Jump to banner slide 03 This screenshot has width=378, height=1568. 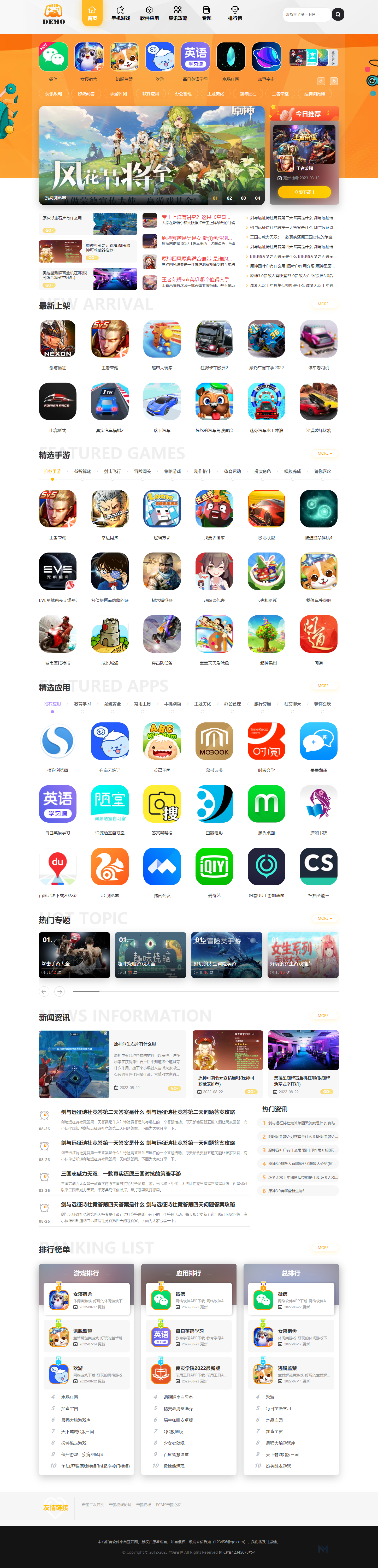tap(243, 198)
